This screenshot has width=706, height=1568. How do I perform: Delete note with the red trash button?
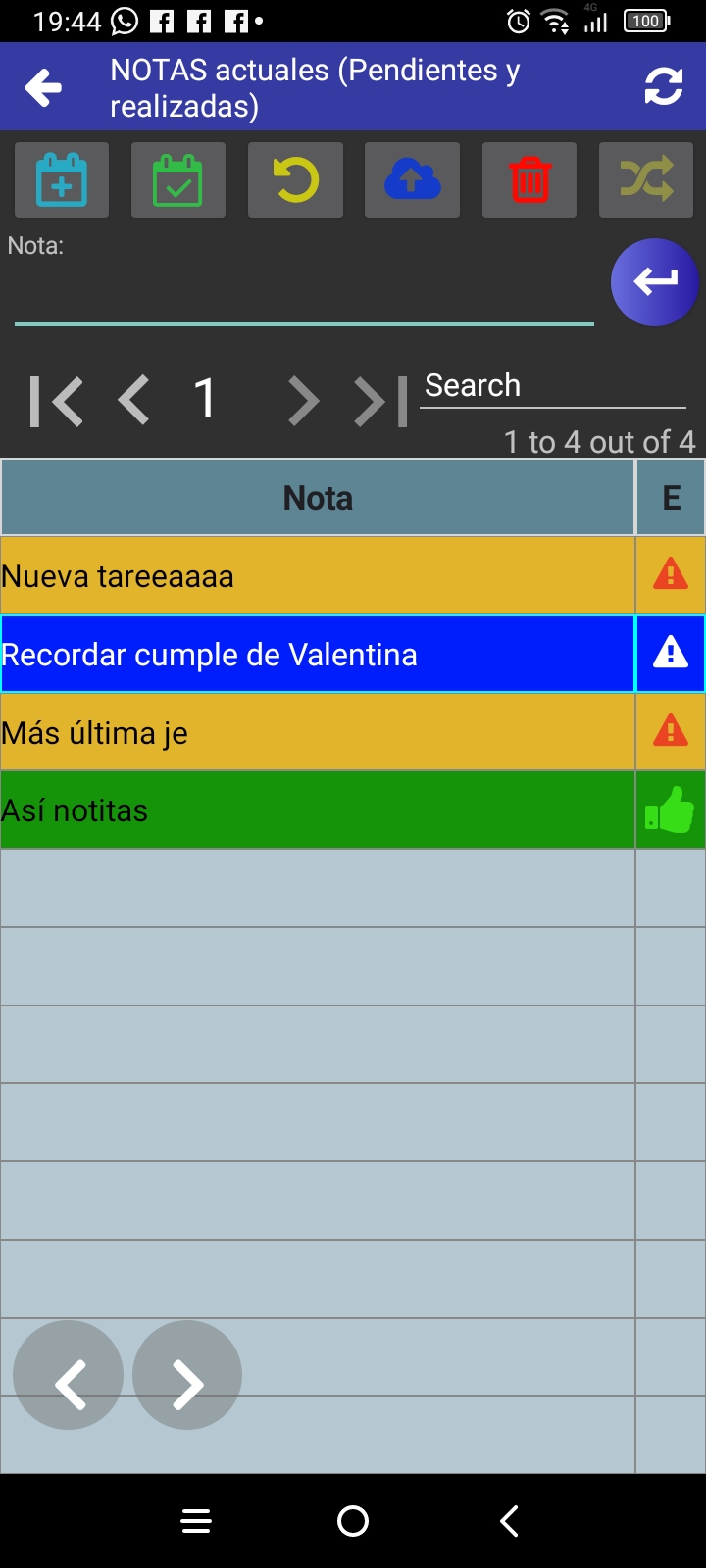(x=529, y=179)
